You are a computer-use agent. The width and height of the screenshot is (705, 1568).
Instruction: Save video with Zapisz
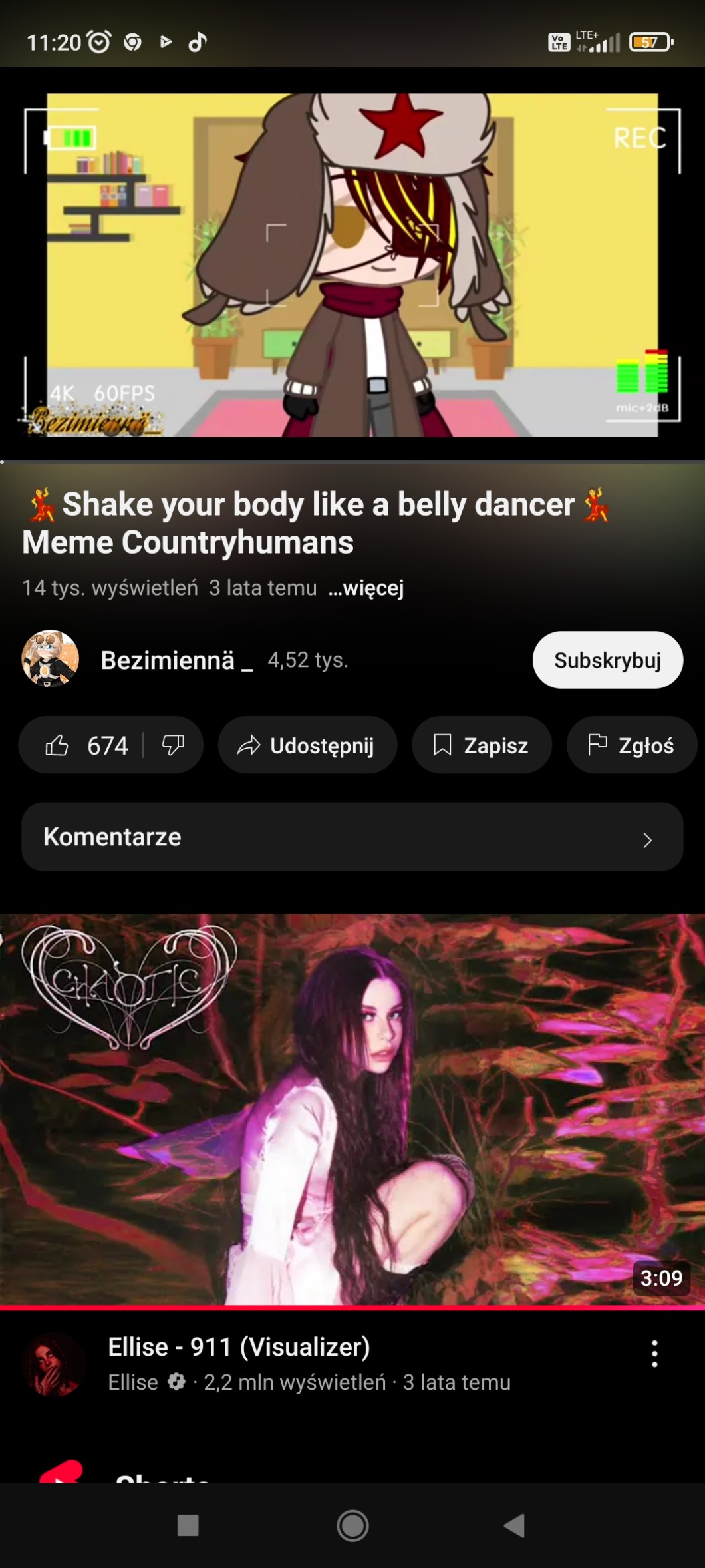coord(482,745)
